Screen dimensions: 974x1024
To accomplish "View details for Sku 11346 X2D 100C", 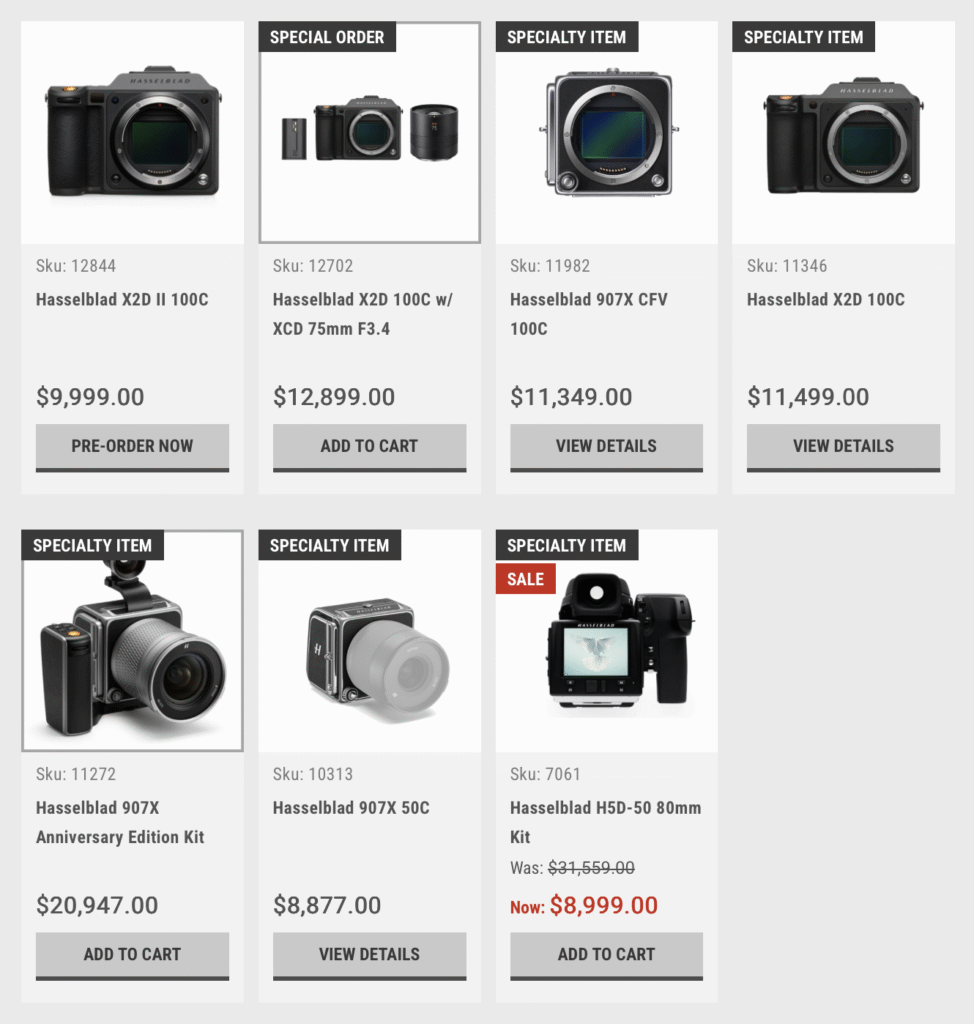I will pyautogui.click(x=843, y=446).
